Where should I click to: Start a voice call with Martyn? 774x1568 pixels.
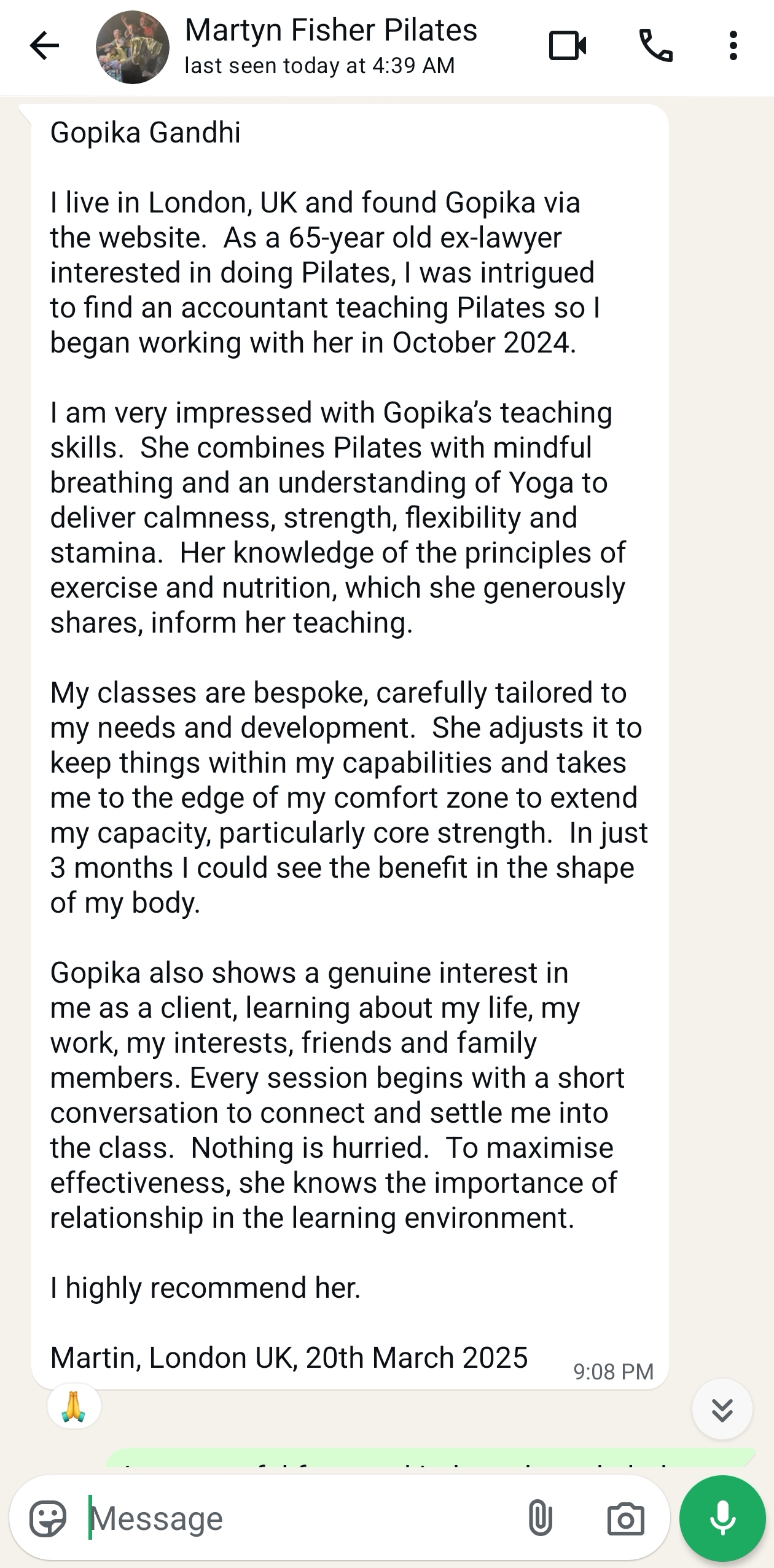(x=655, y=46)
